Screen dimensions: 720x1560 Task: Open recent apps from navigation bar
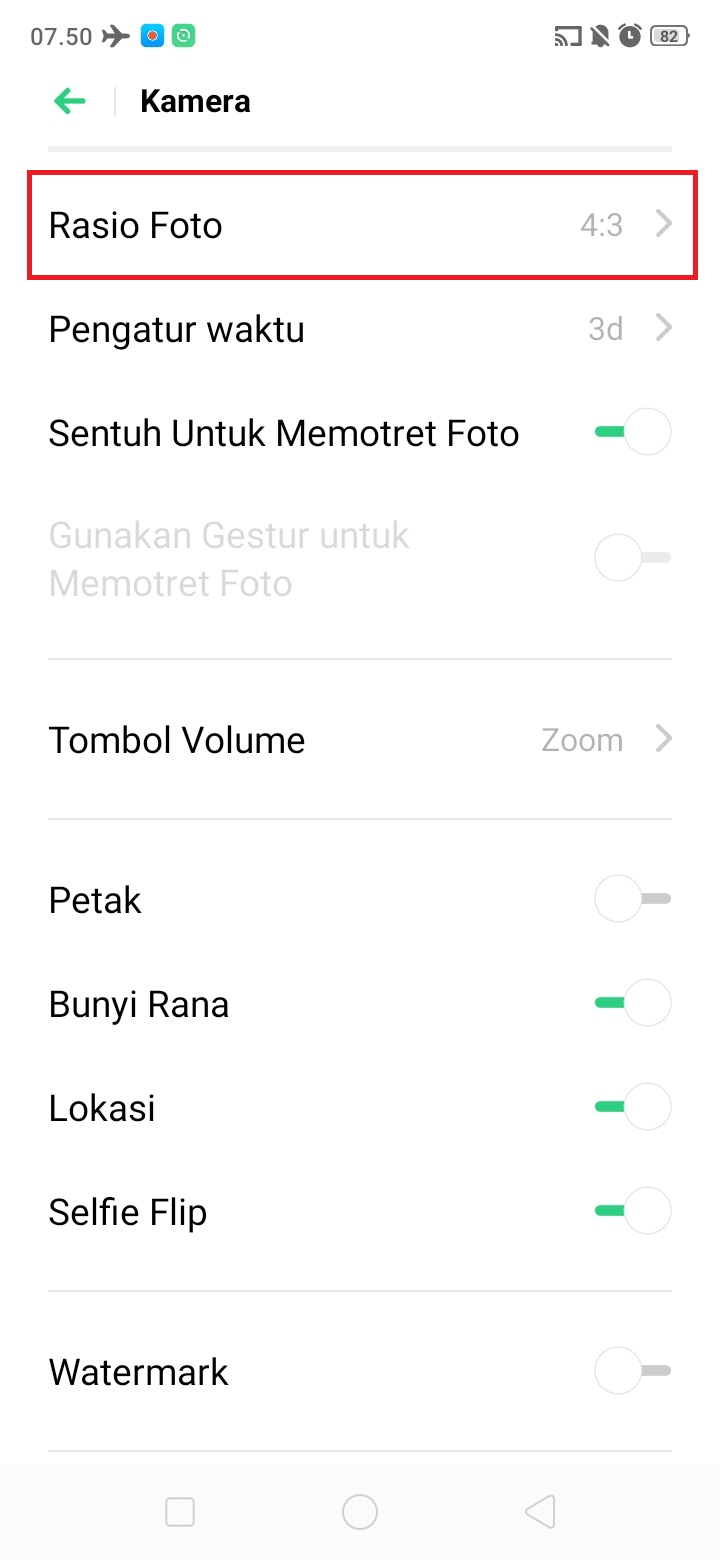click(x=180, y=1512)
